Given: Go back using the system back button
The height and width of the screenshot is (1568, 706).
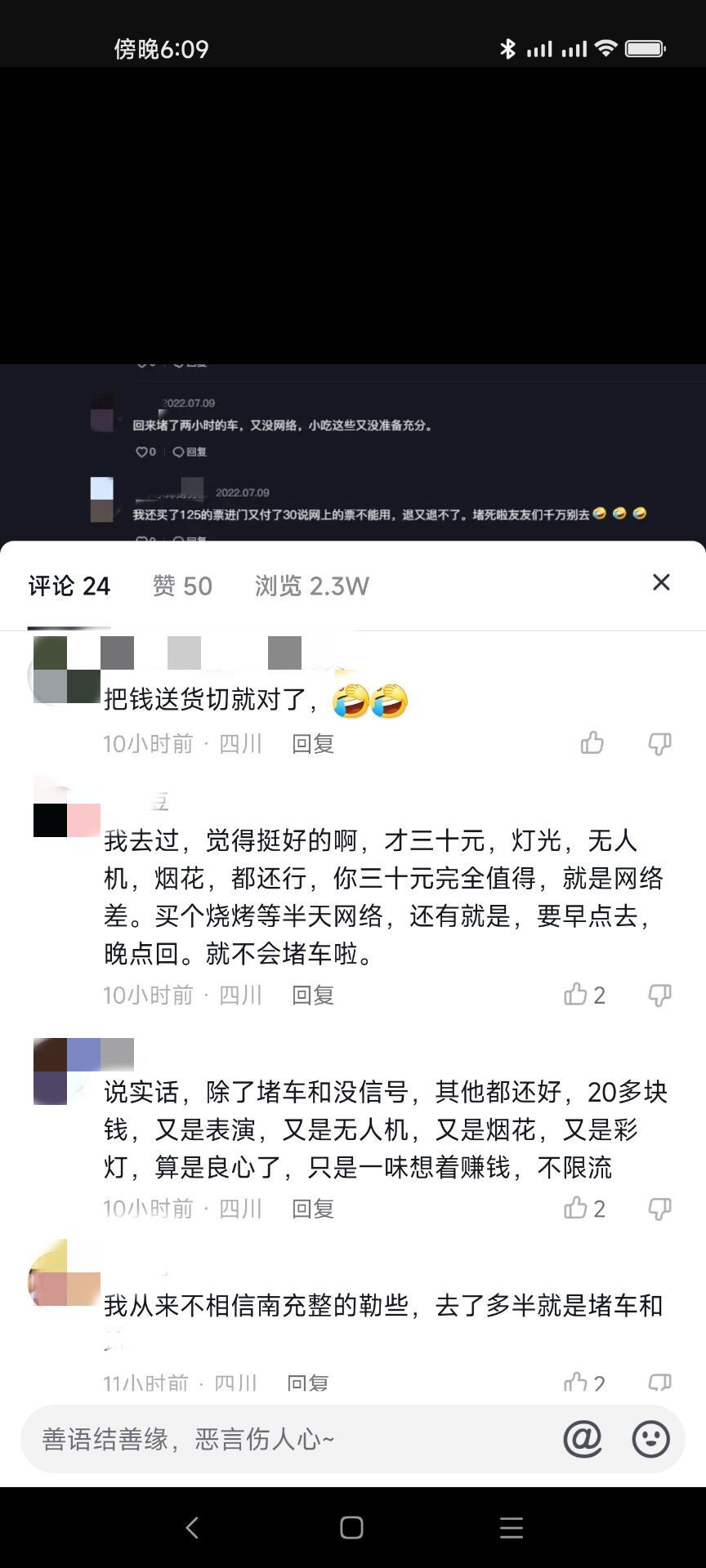Looking at the screenshot, I should click(192, 1527).
